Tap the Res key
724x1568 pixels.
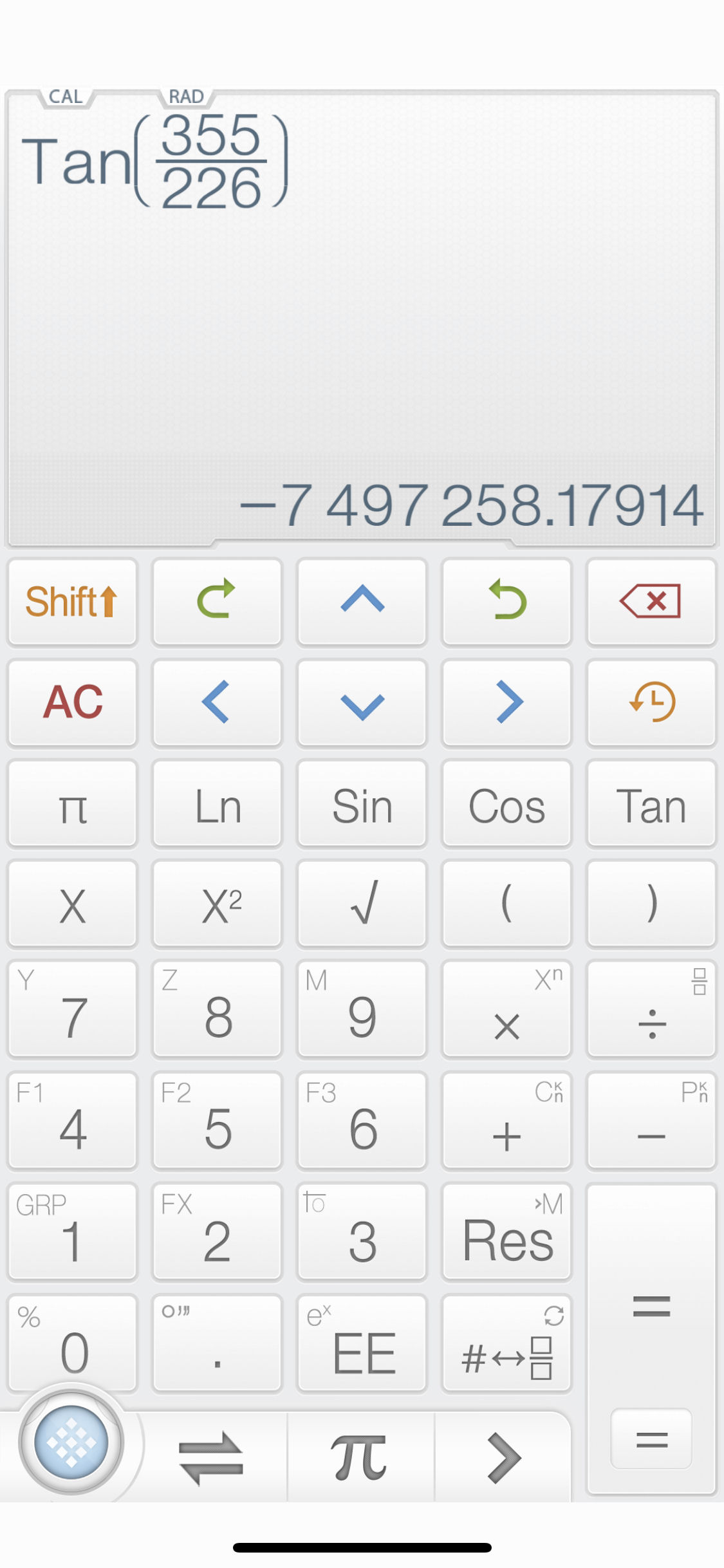(506, 1232)
